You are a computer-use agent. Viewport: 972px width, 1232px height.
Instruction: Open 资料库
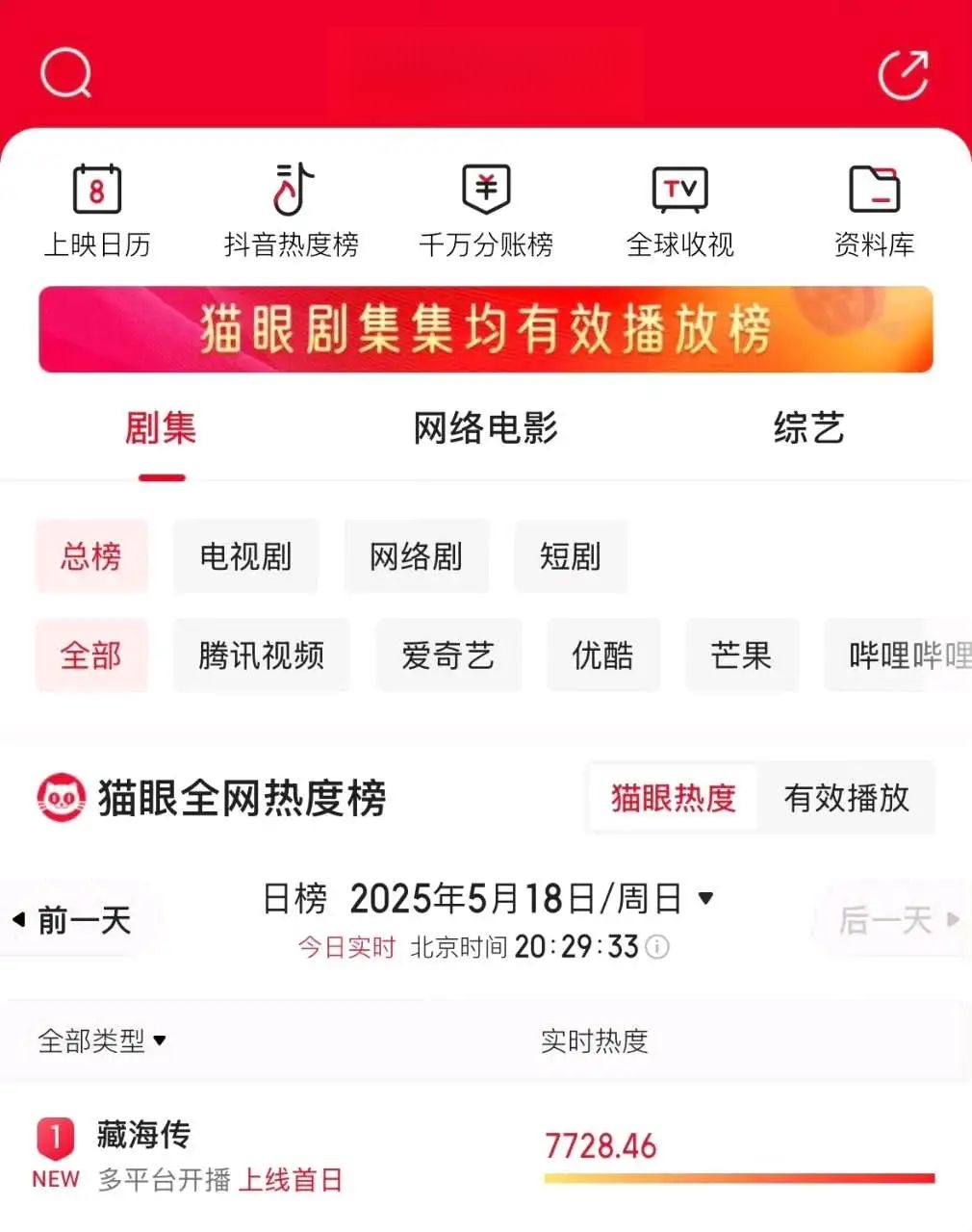pos(874,211)
